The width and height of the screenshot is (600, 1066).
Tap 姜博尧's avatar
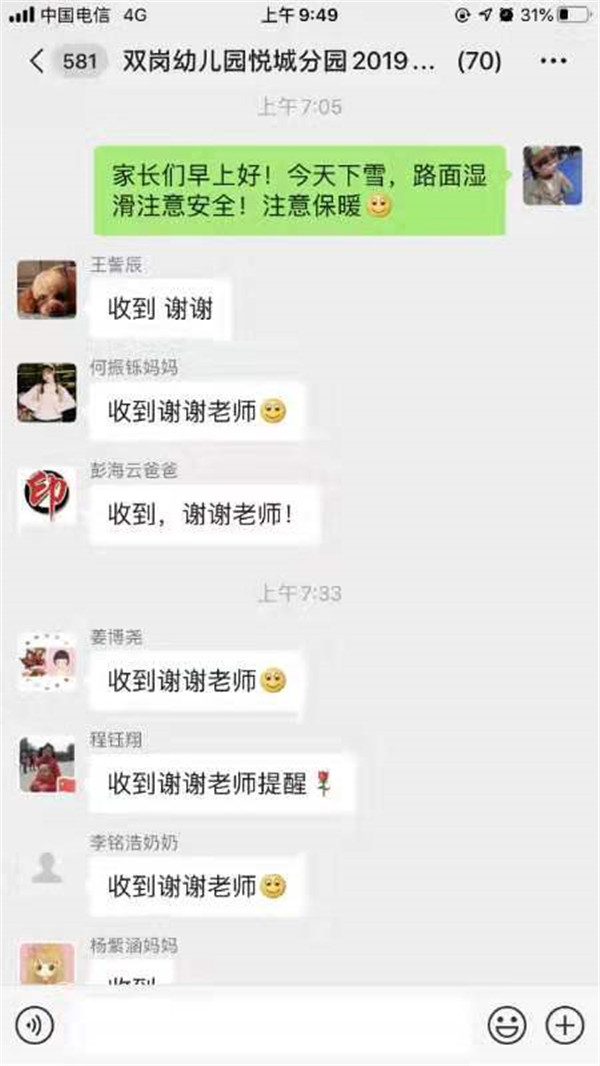click(47, 664)
